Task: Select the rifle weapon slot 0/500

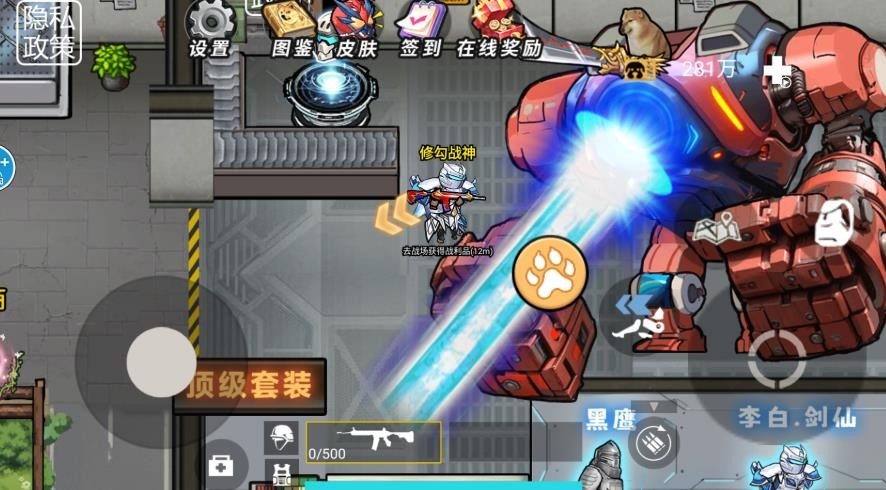Action: (x=373, y=441)
